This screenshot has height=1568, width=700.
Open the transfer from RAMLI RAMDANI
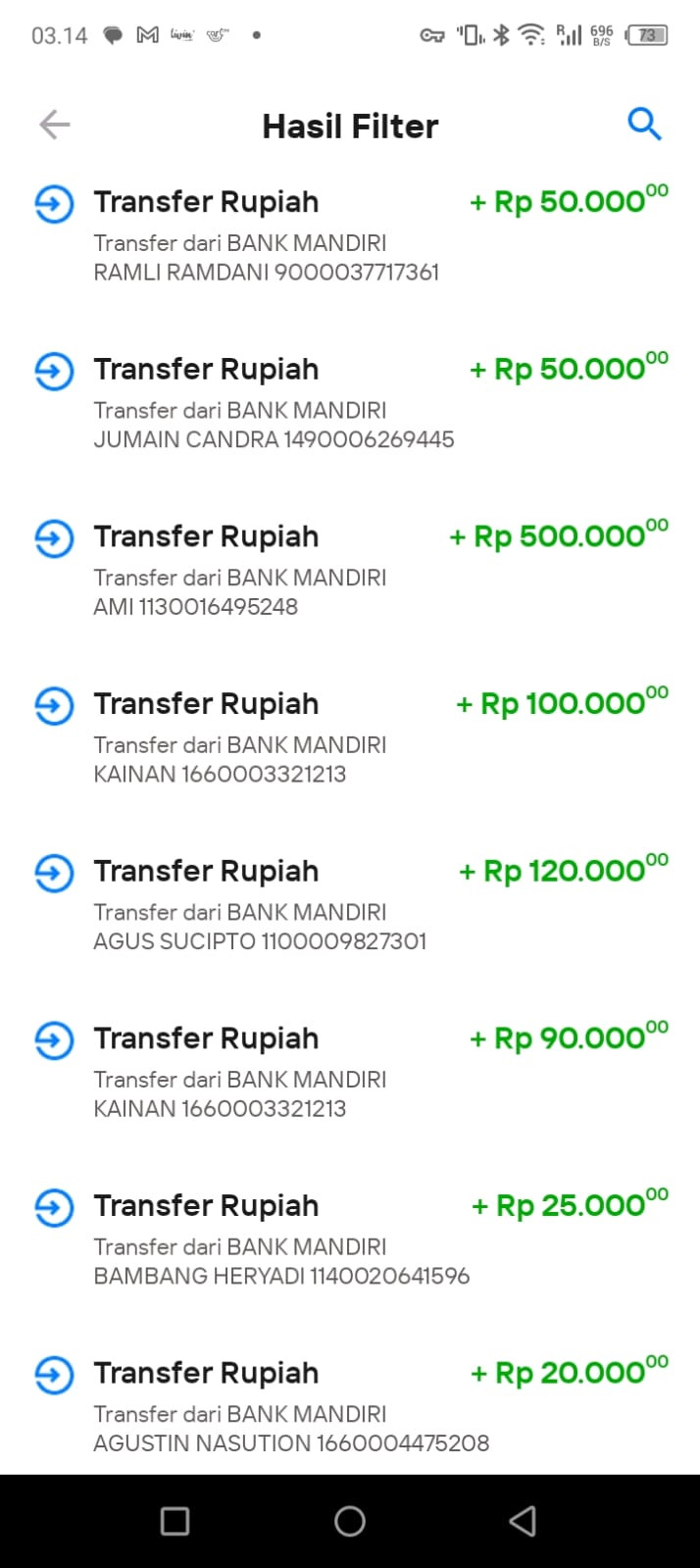[350, 235]
